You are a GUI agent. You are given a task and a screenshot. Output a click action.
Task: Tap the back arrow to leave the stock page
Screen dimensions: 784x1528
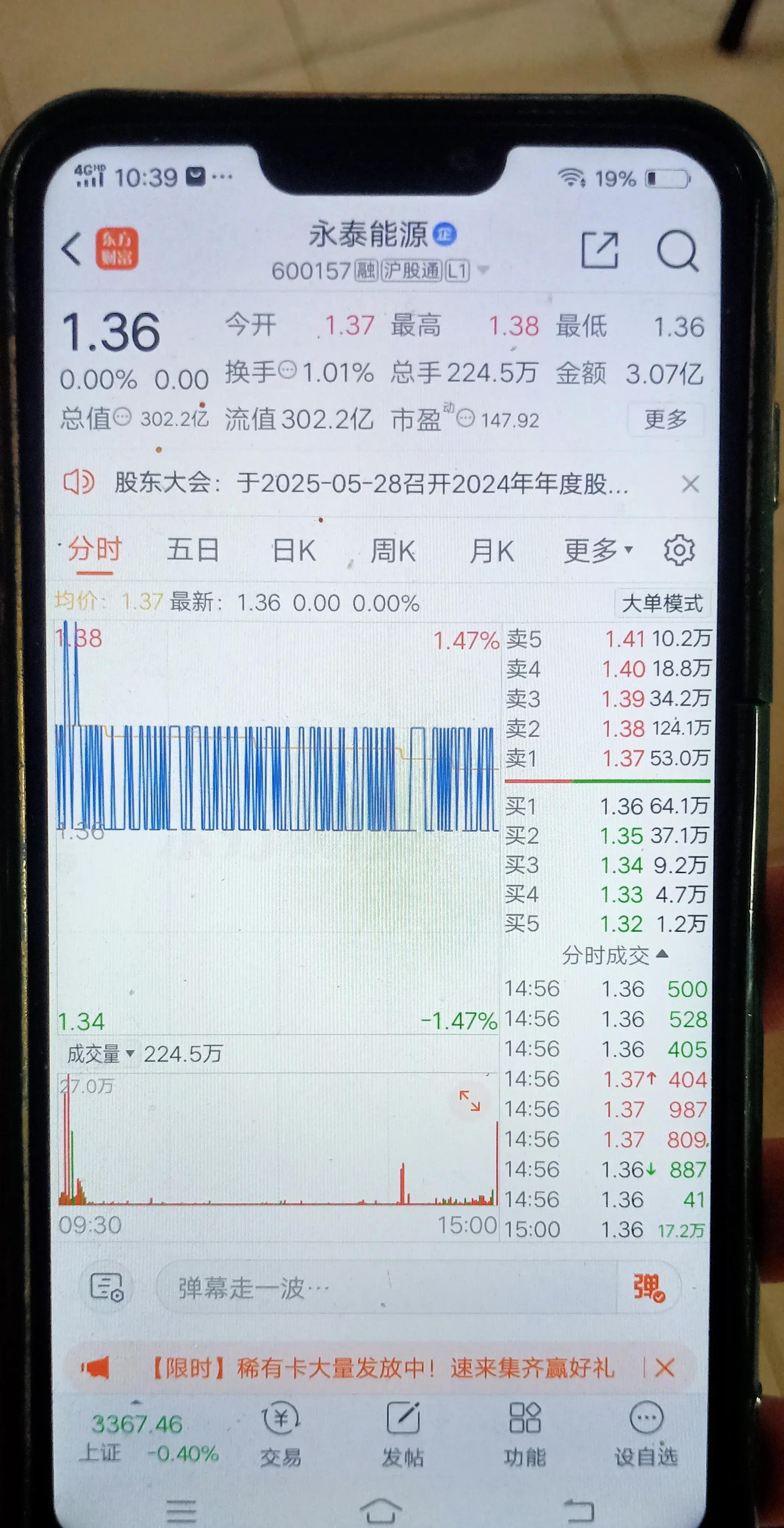click(x=71, y=247)
